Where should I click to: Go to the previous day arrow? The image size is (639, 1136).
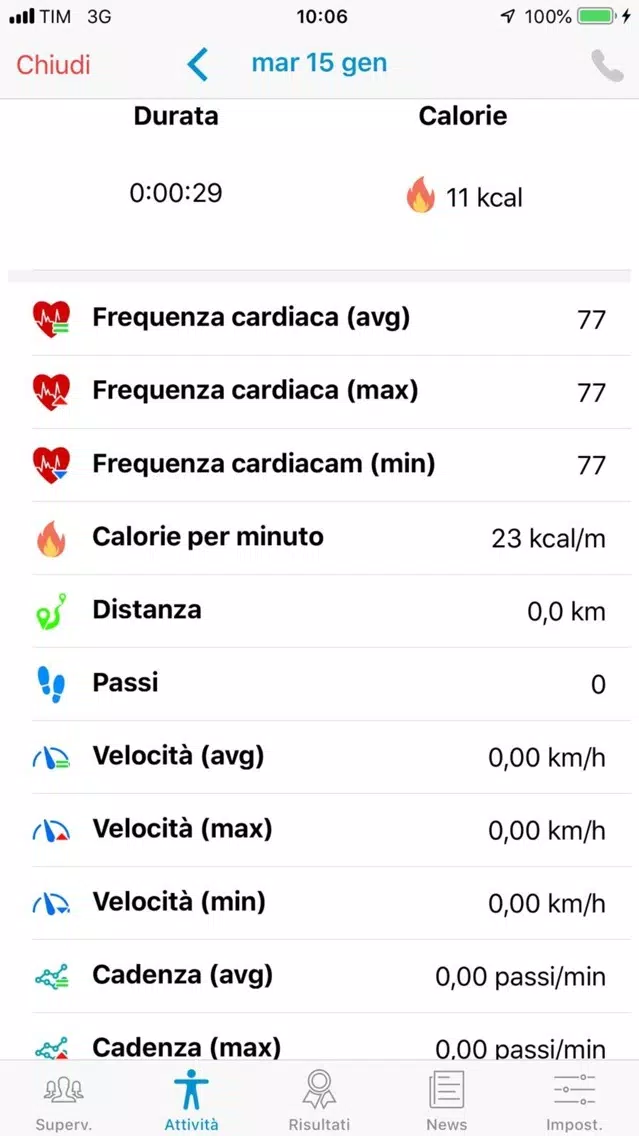pos(196,64)
